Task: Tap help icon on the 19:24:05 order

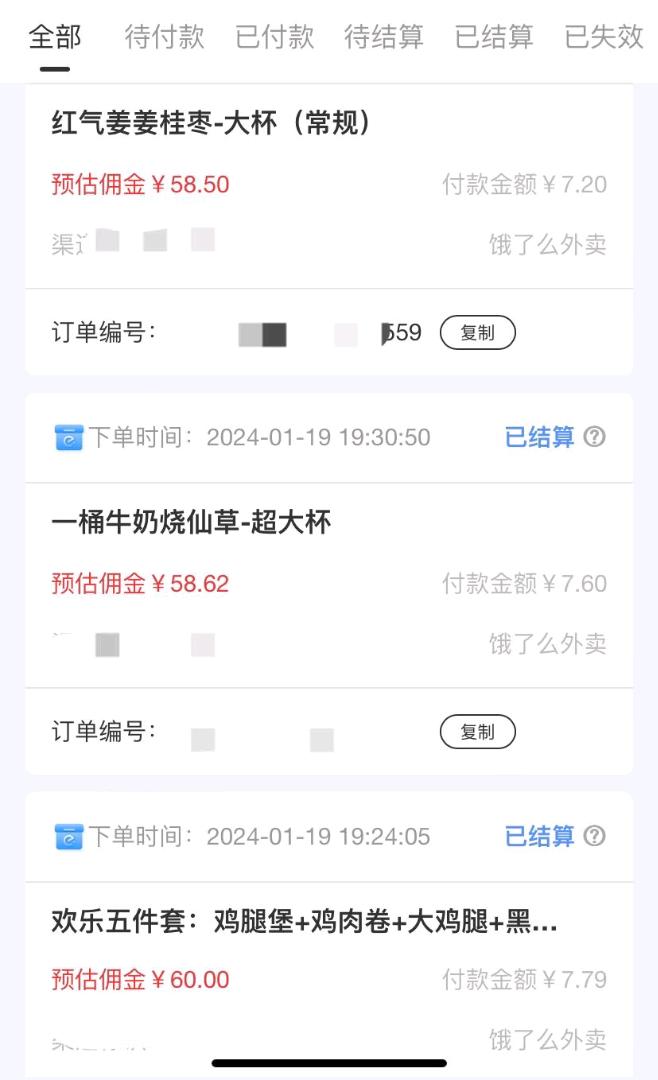Action: (595, 836)
